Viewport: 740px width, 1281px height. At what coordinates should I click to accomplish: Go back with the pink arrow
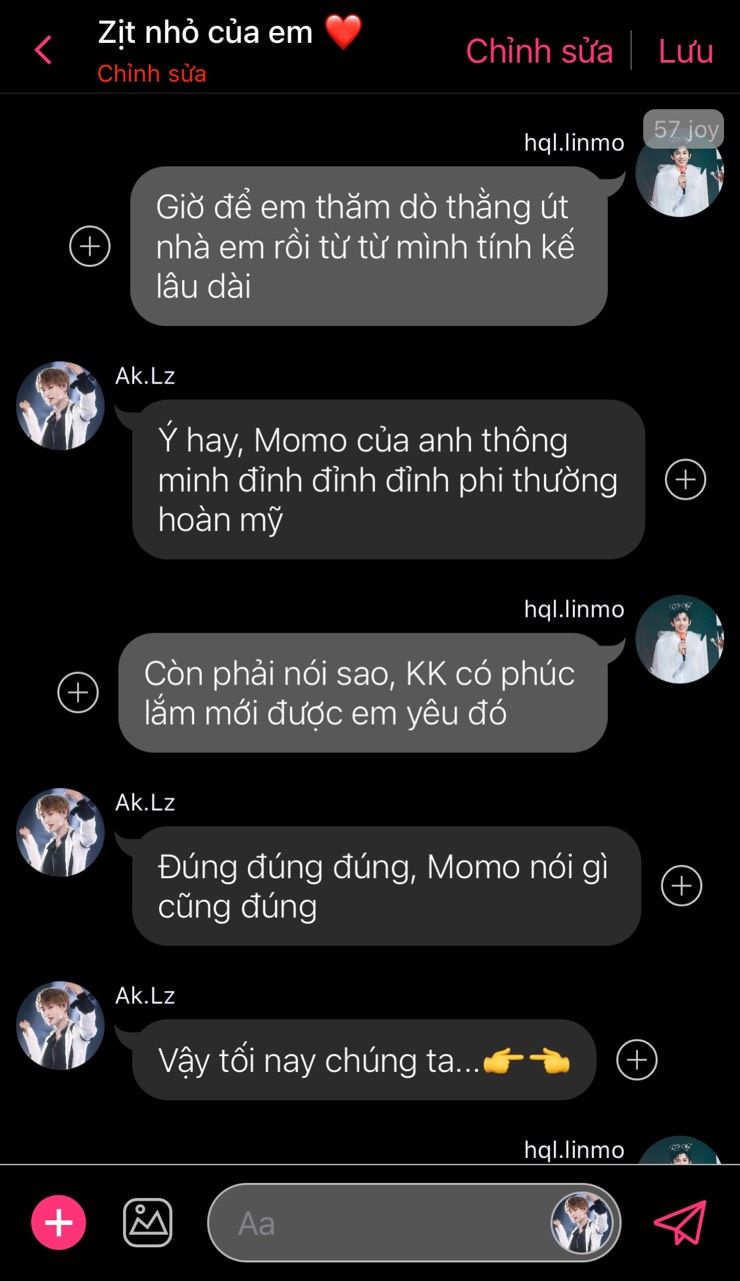(x=43, y=50)
